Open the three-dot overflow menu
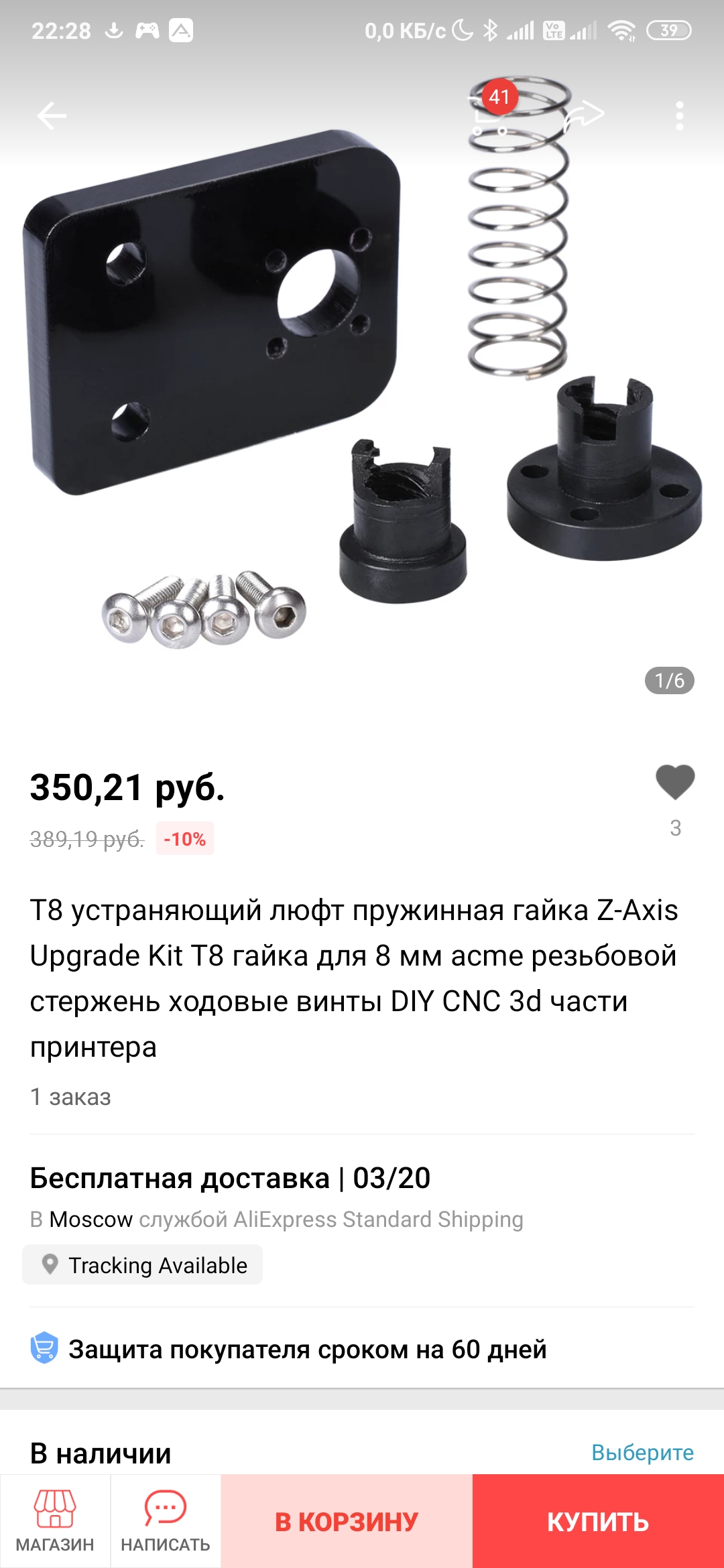The image size is (724, 1568). point(679,116)
